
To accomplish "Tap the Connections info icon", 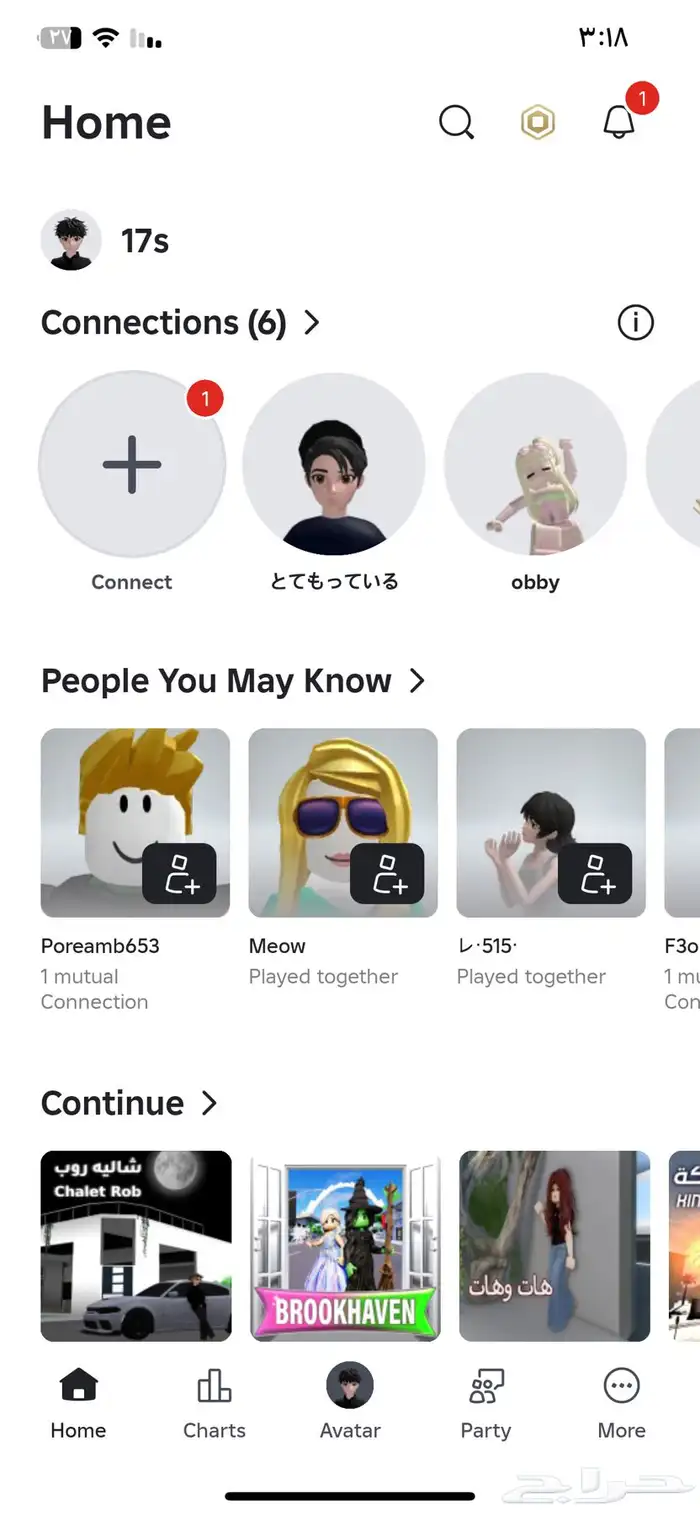I will 635,323.
